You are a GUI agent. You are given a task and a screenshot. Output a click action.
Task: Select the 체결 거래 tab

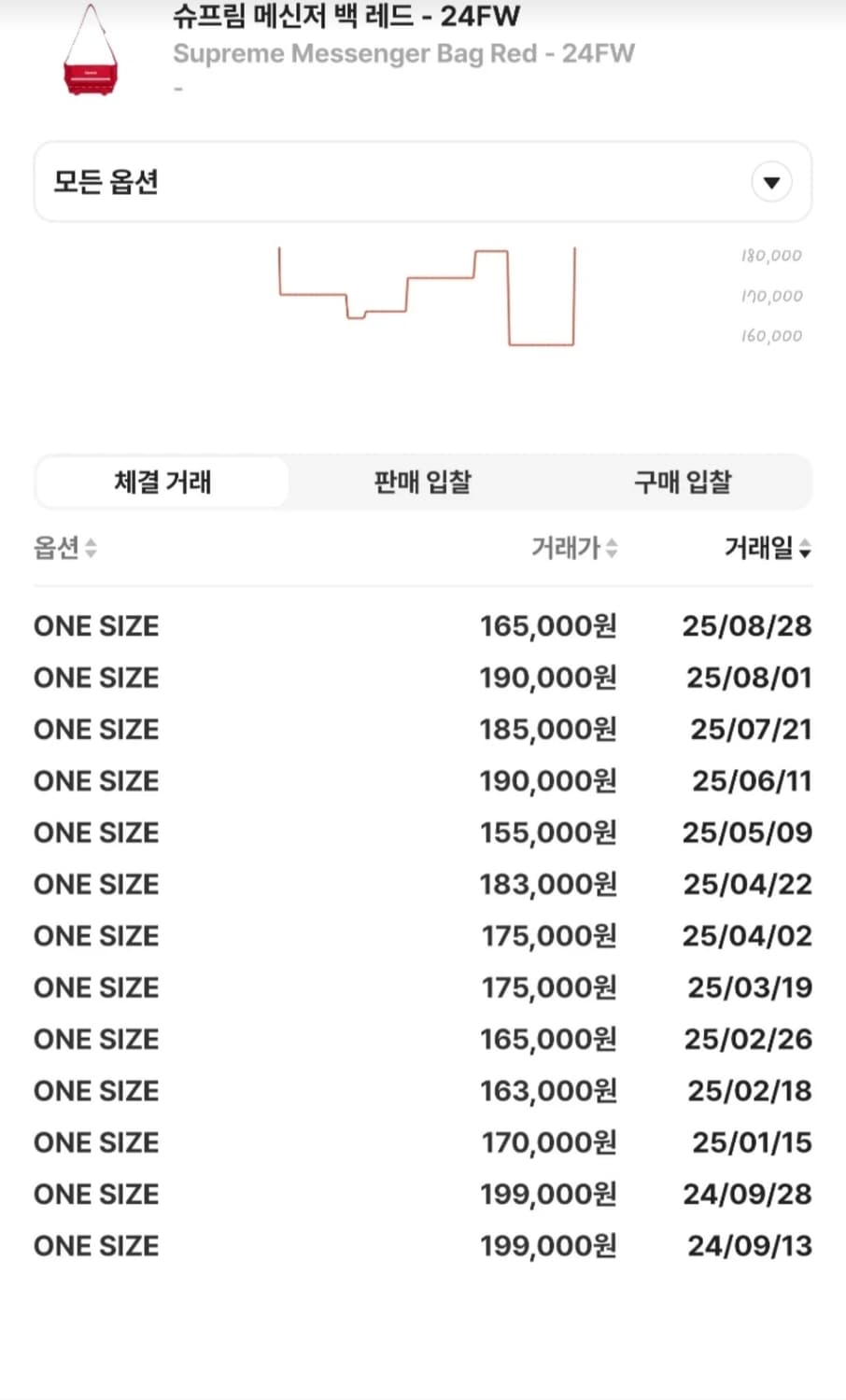(x=162, y=483)
